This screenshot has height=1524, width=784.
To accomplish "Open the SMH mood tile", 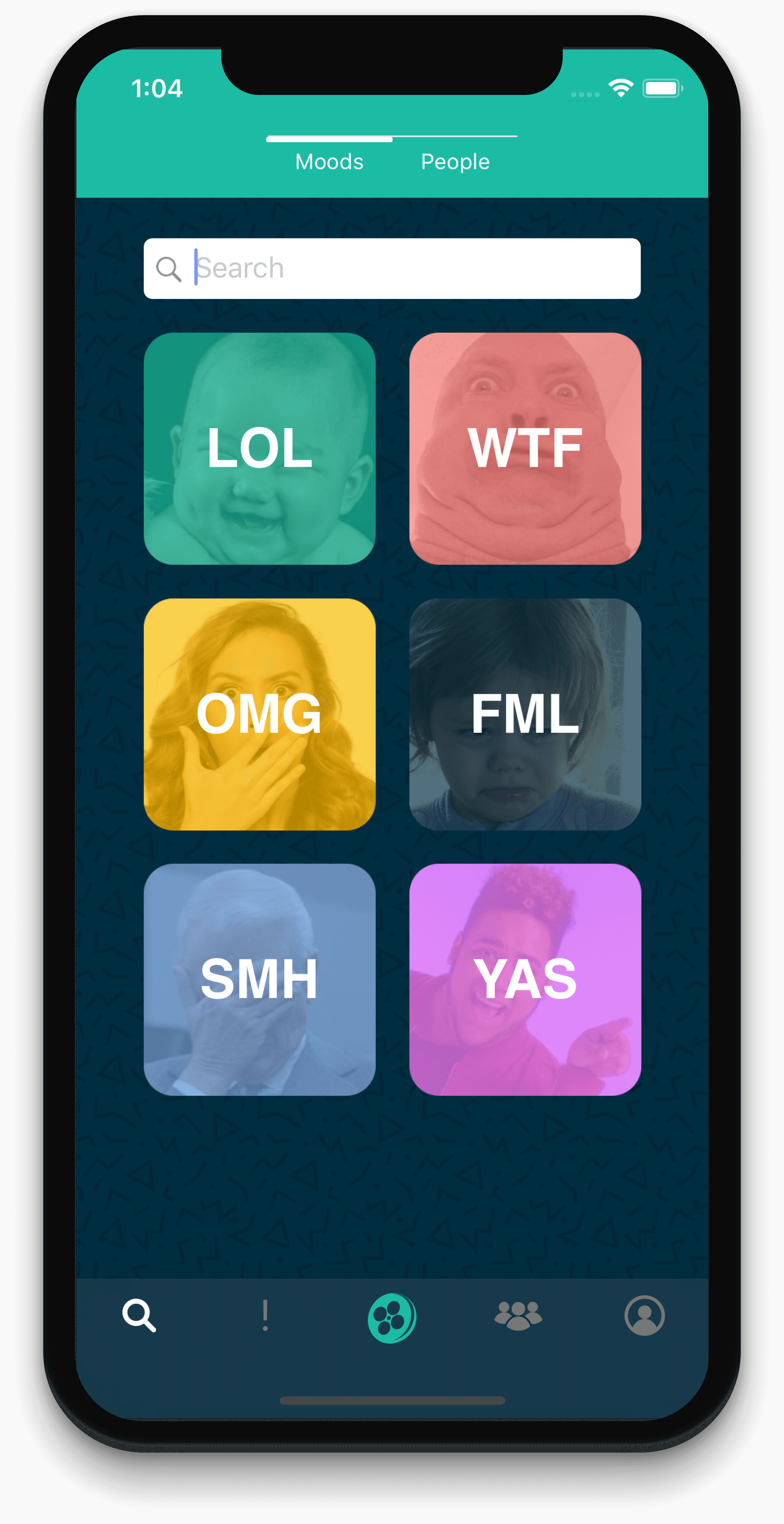I will pos(259,979).
